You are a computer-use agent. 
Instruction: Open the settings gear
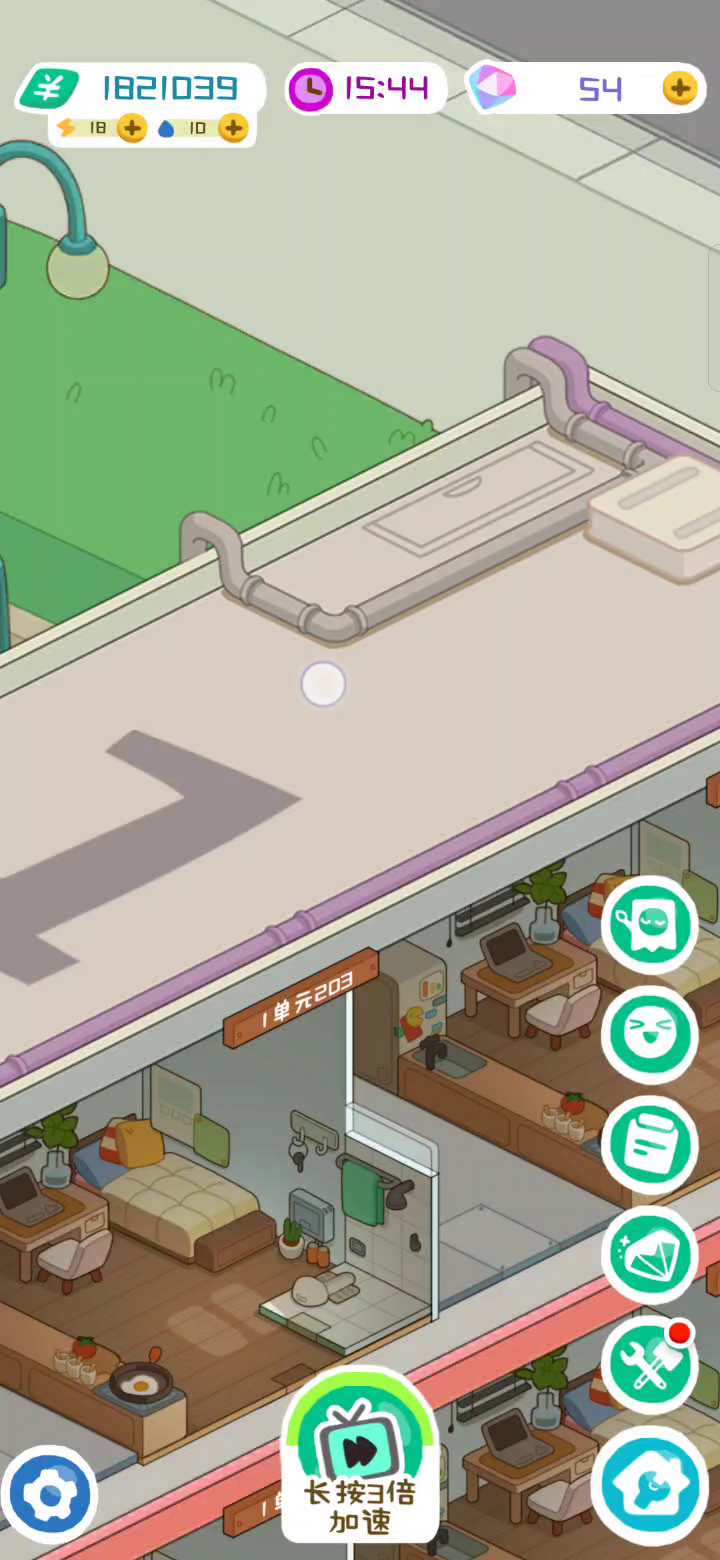(x=49, y=1495)
